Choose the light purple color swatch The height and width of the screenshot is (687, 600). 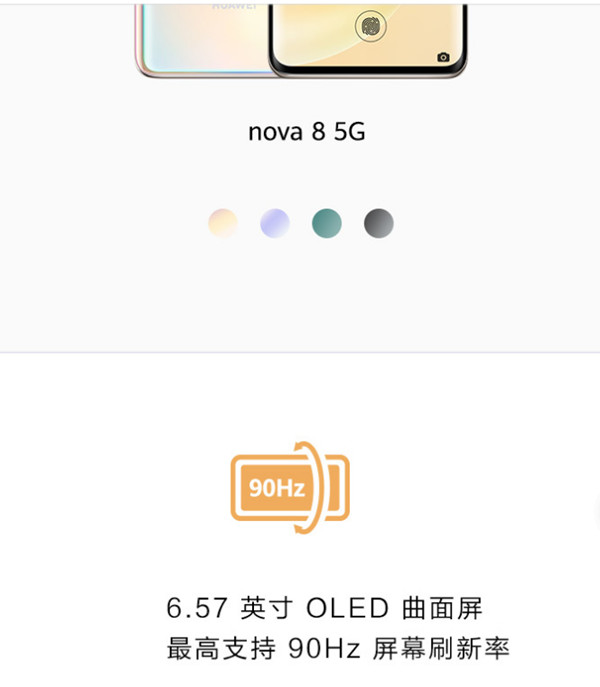(275, 223)
